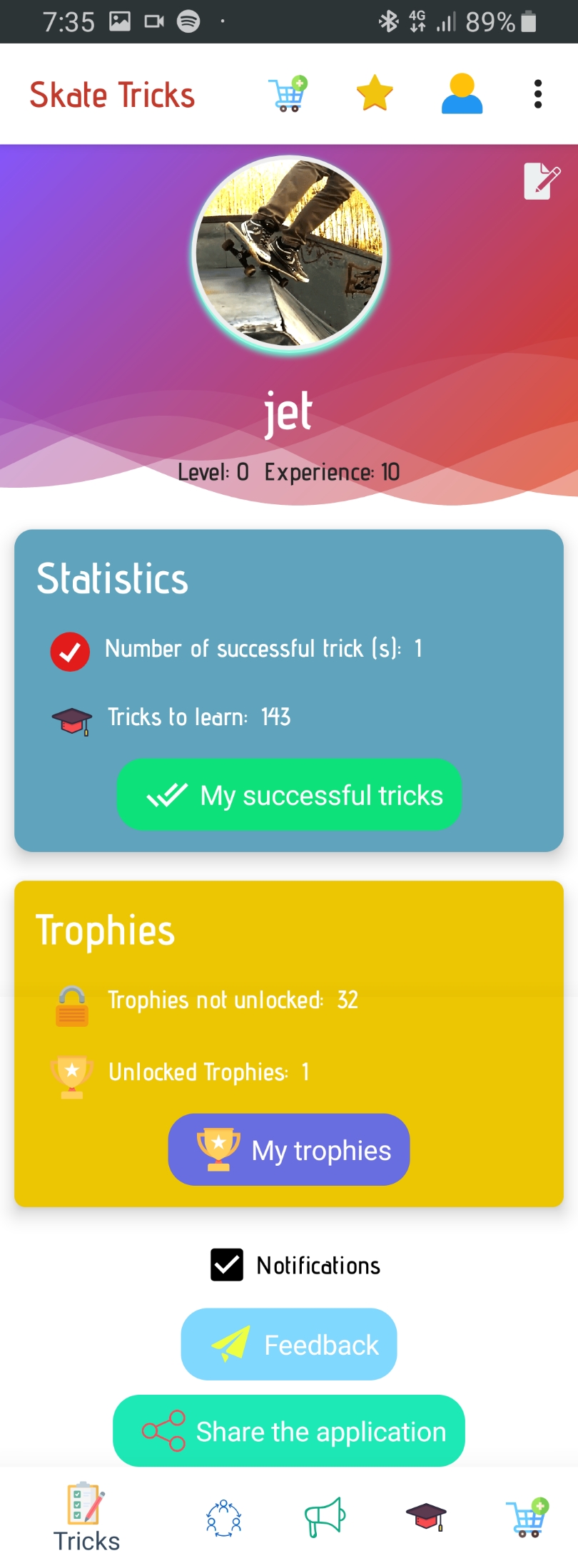Open the community people tab
Image resolution: width=578 pixels, height=1568 pixels.
click(x=223, y=1517)
